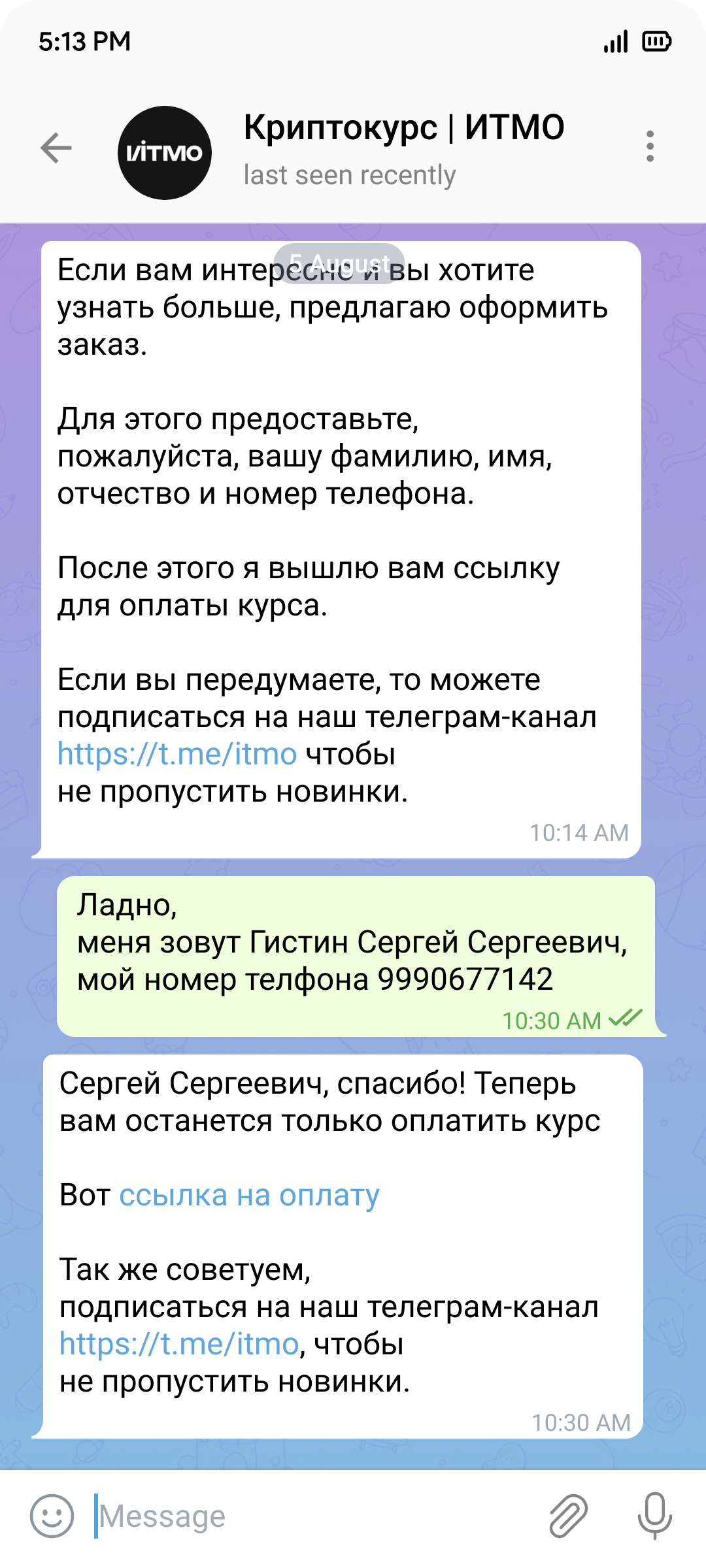Image resolution: width=706 pixels, height=1568 pixels.
Task: Open the ссылка на оплату link
Action: click(249, 1196)
